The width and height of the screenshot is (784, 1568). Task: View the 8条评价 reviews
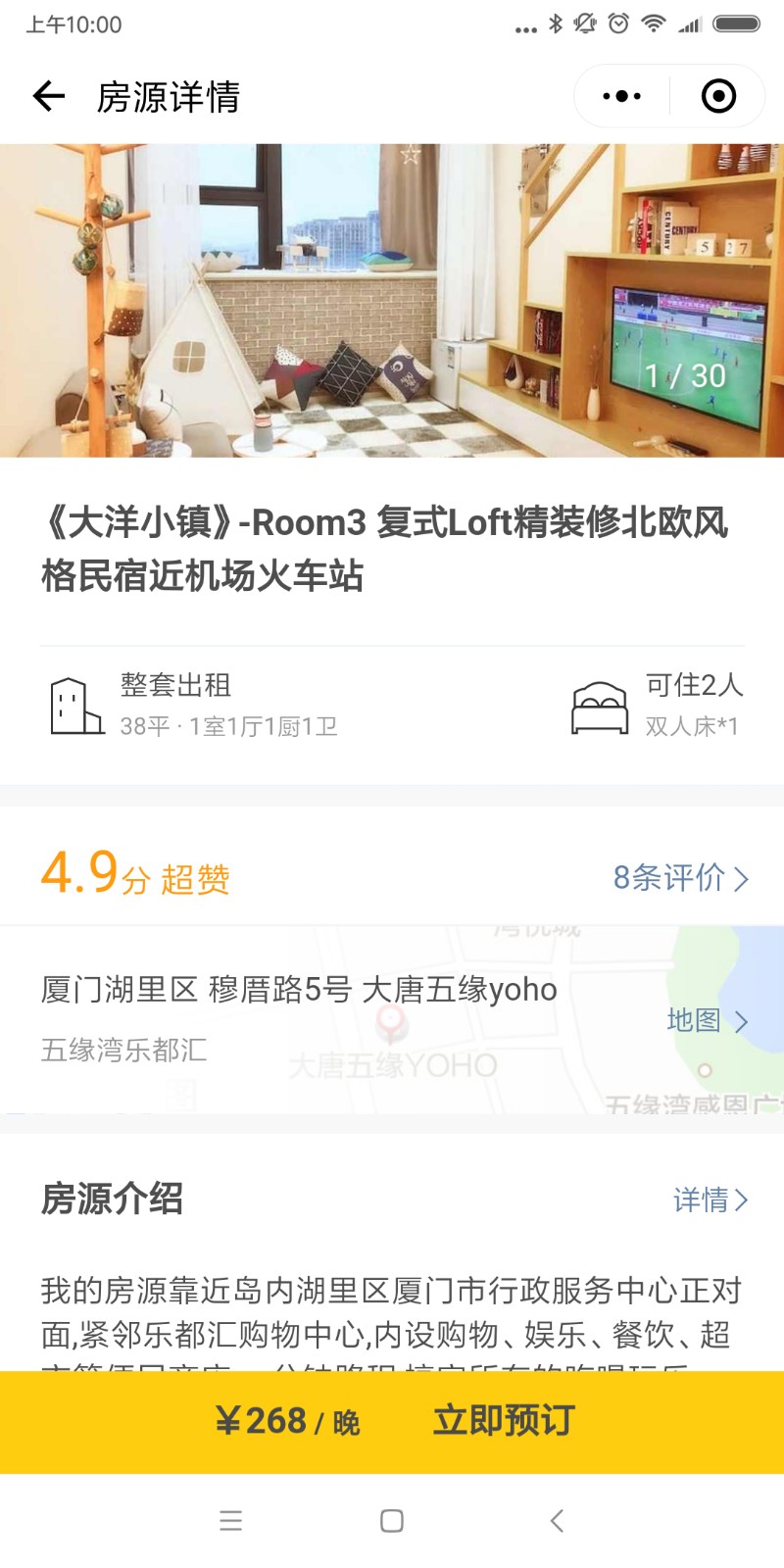click(681, 877)
